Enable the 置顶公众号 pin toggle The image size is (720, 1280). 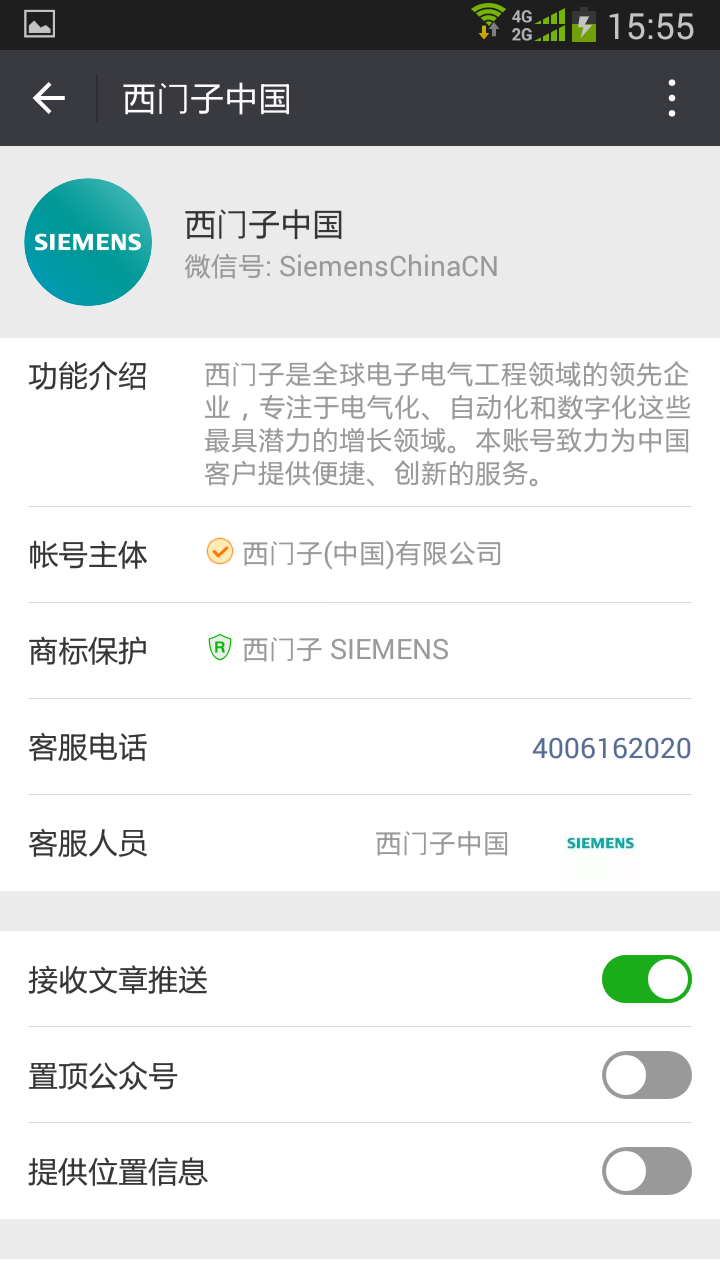(646, 1075)
